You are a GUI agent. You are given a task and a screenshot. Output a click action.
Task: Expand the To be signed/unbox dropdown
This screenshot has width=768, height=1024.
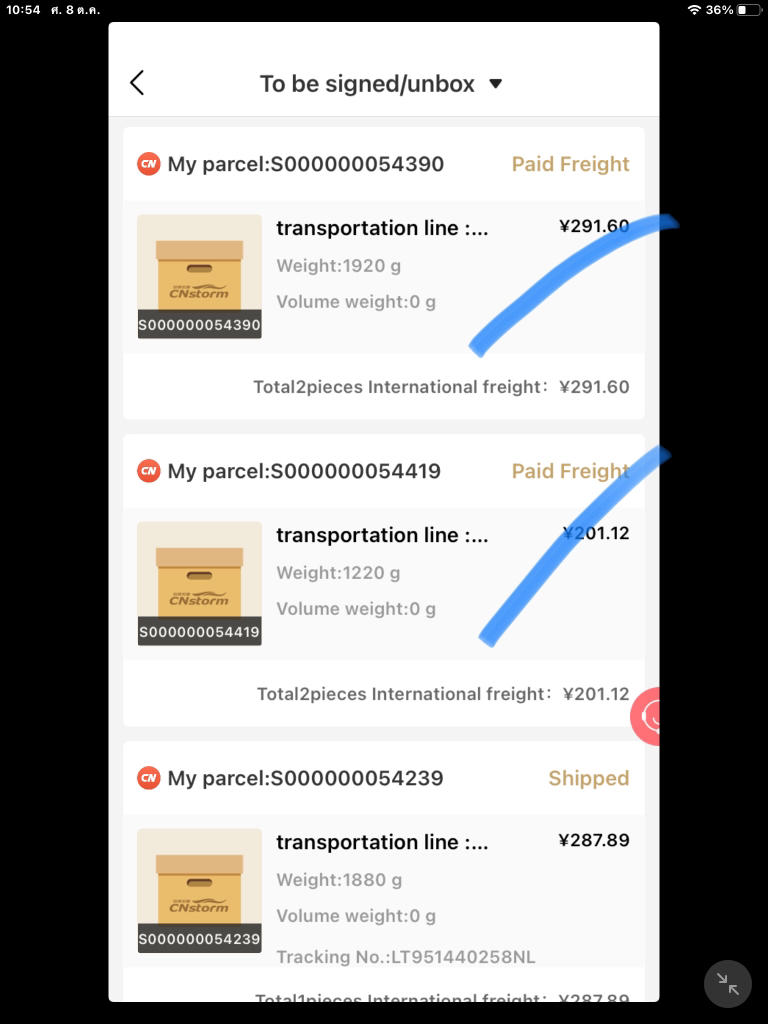(x=495, y=84)
